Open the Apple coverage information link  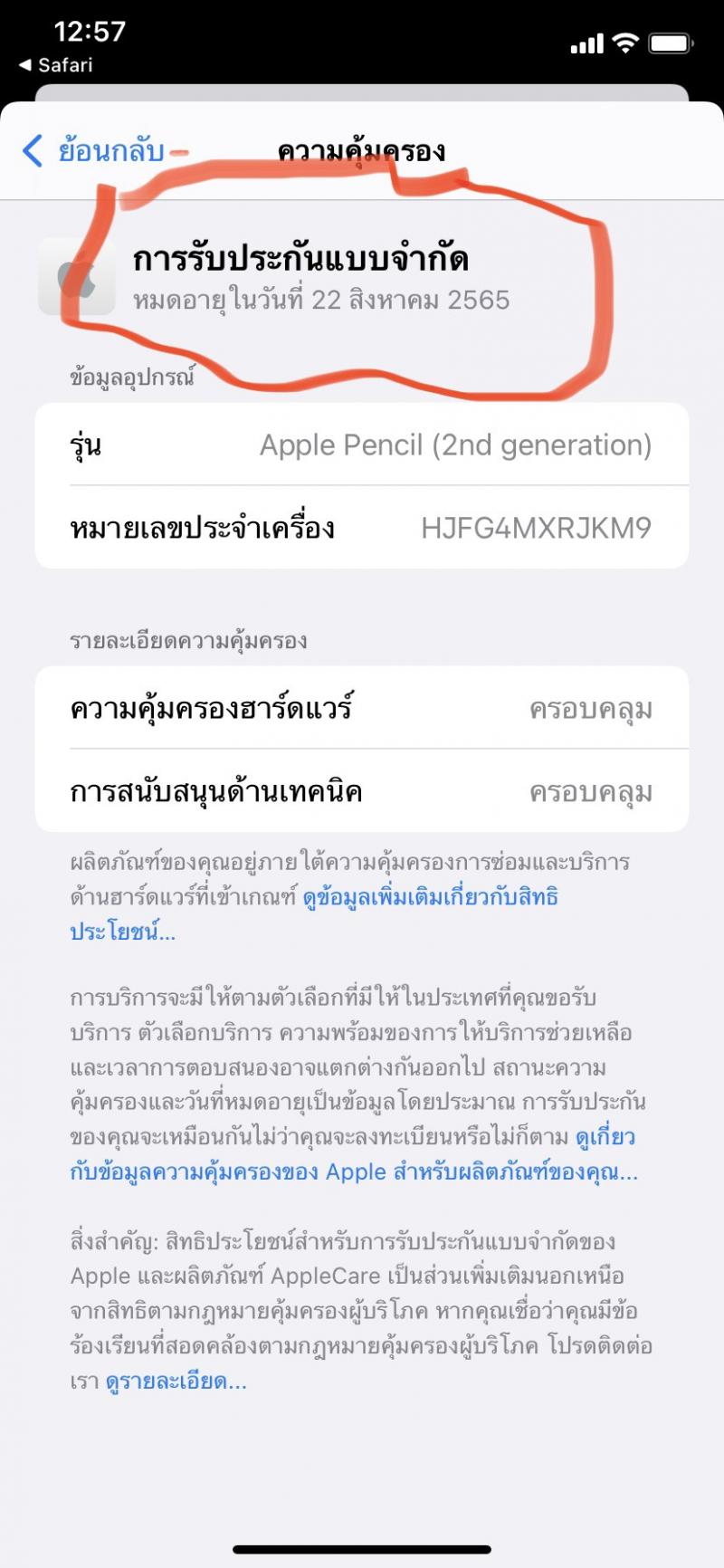(x=354, y=1154)
